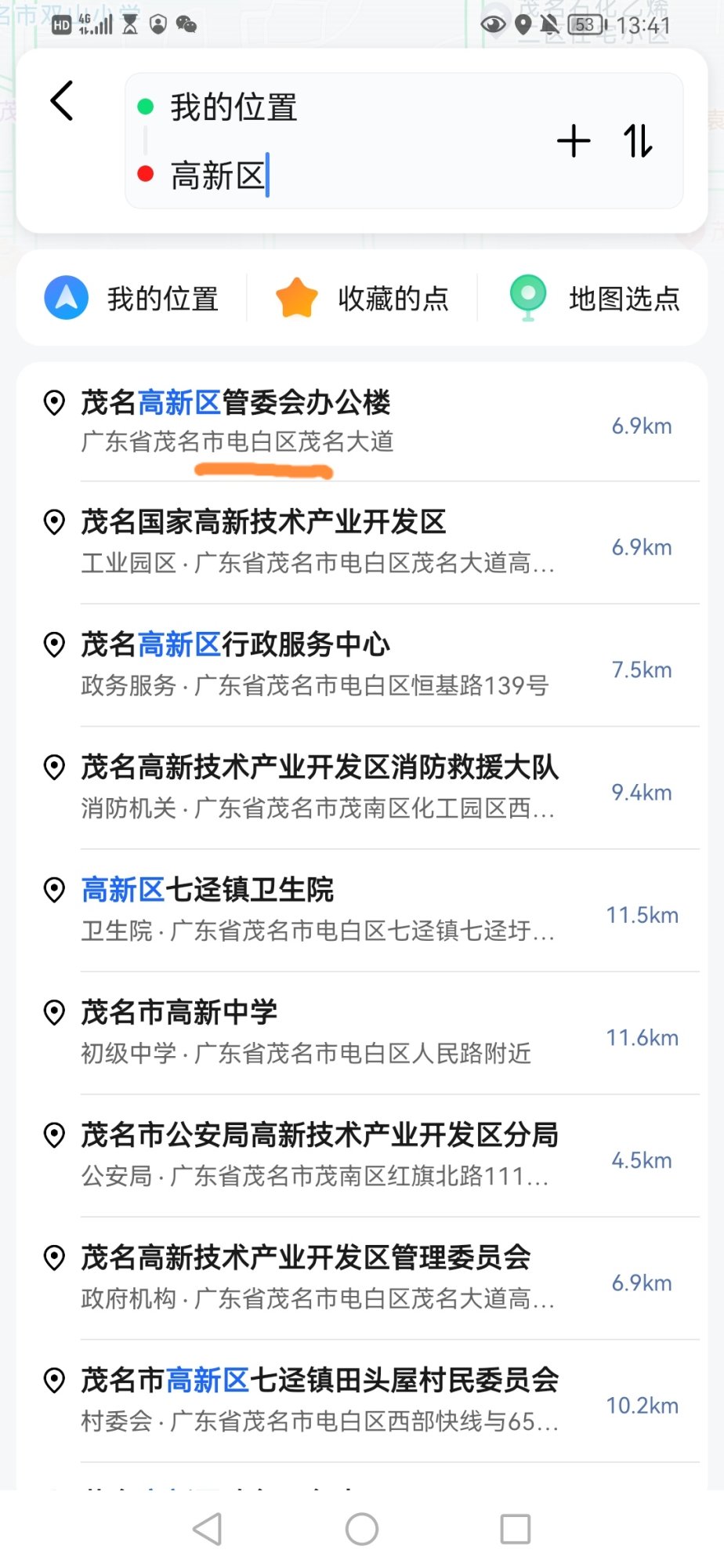
Task: Pick a point via 地图选点
Action: 594,299
